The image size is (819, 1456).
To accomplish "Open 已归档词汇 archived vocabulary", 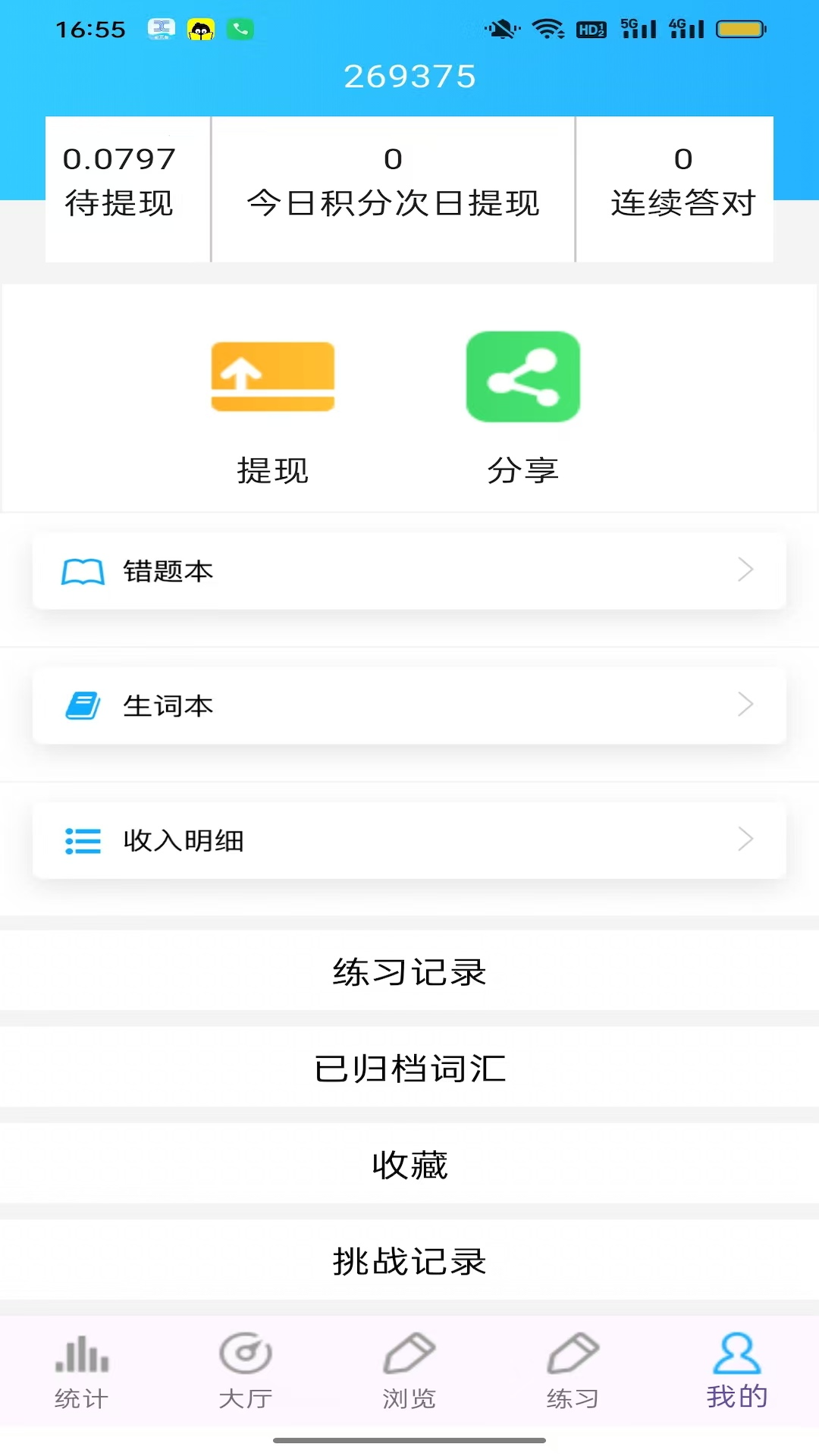I will 409,1068.
